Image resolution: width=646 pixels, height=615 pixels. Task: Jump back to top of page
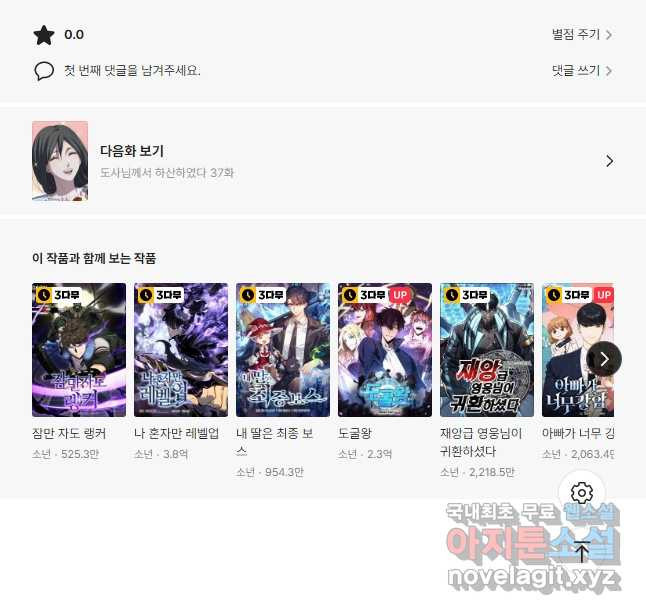[x=582, y=551]
